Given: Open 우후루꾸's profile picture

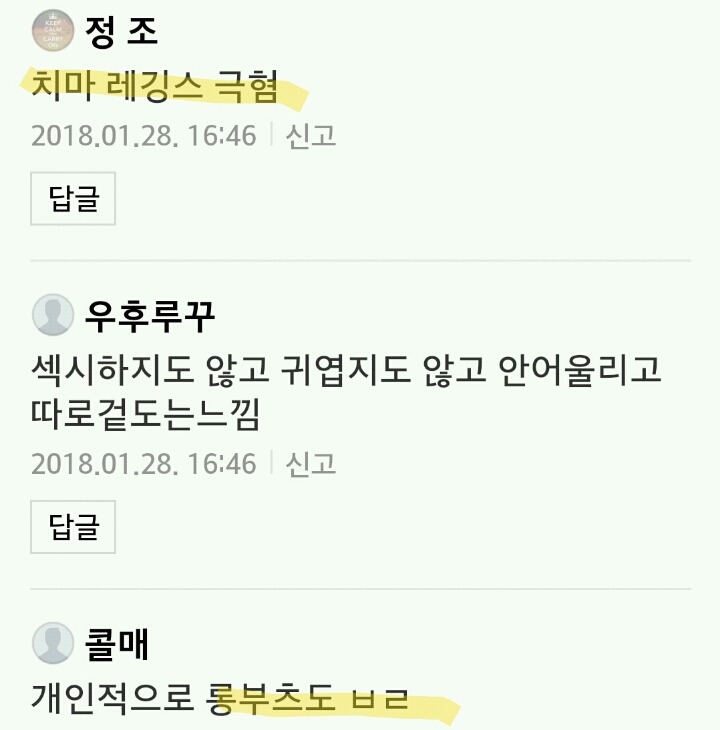Looking at the screenshot, I should (53, 316).
